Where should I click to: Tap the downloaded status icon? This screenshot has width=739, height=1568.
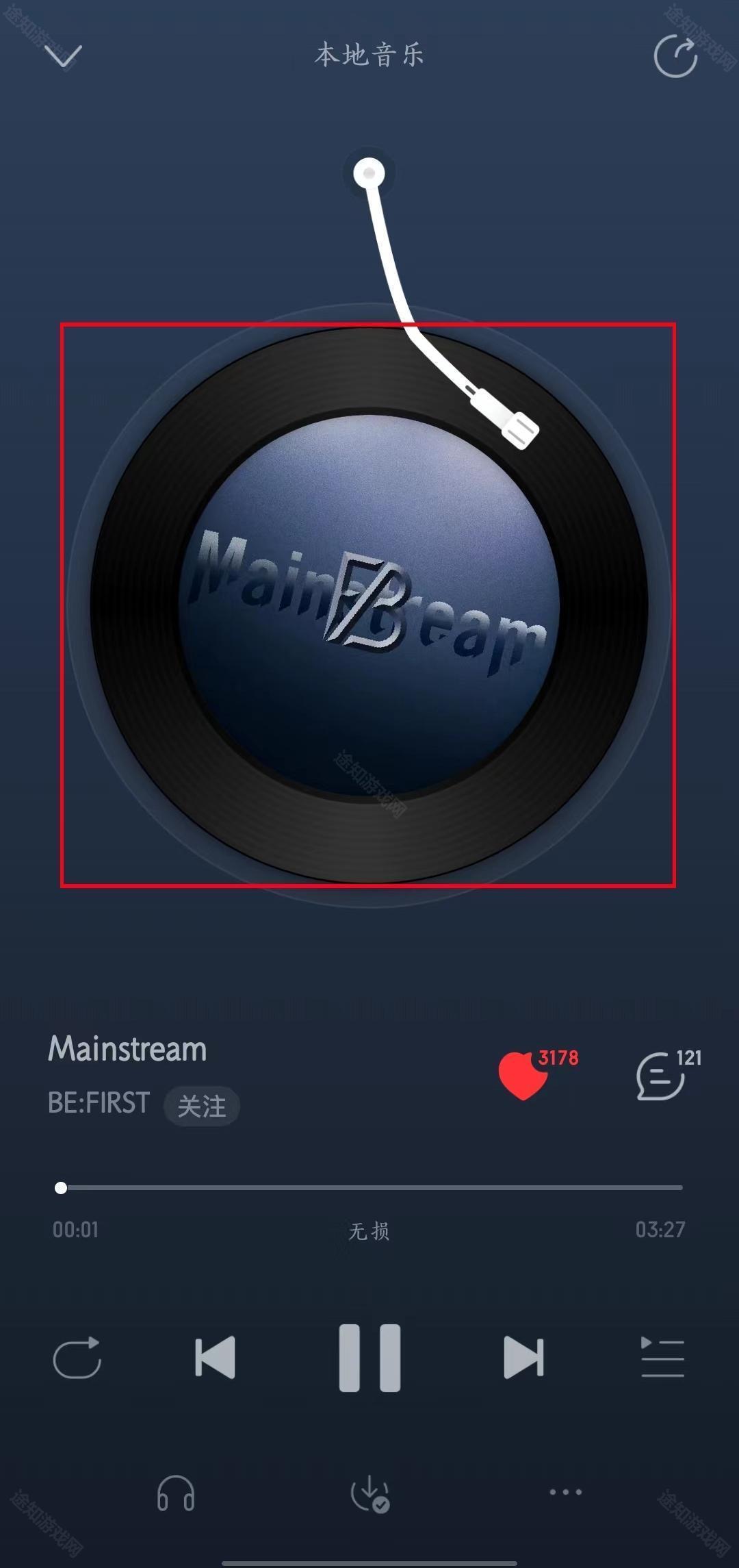click(369, 1493)
